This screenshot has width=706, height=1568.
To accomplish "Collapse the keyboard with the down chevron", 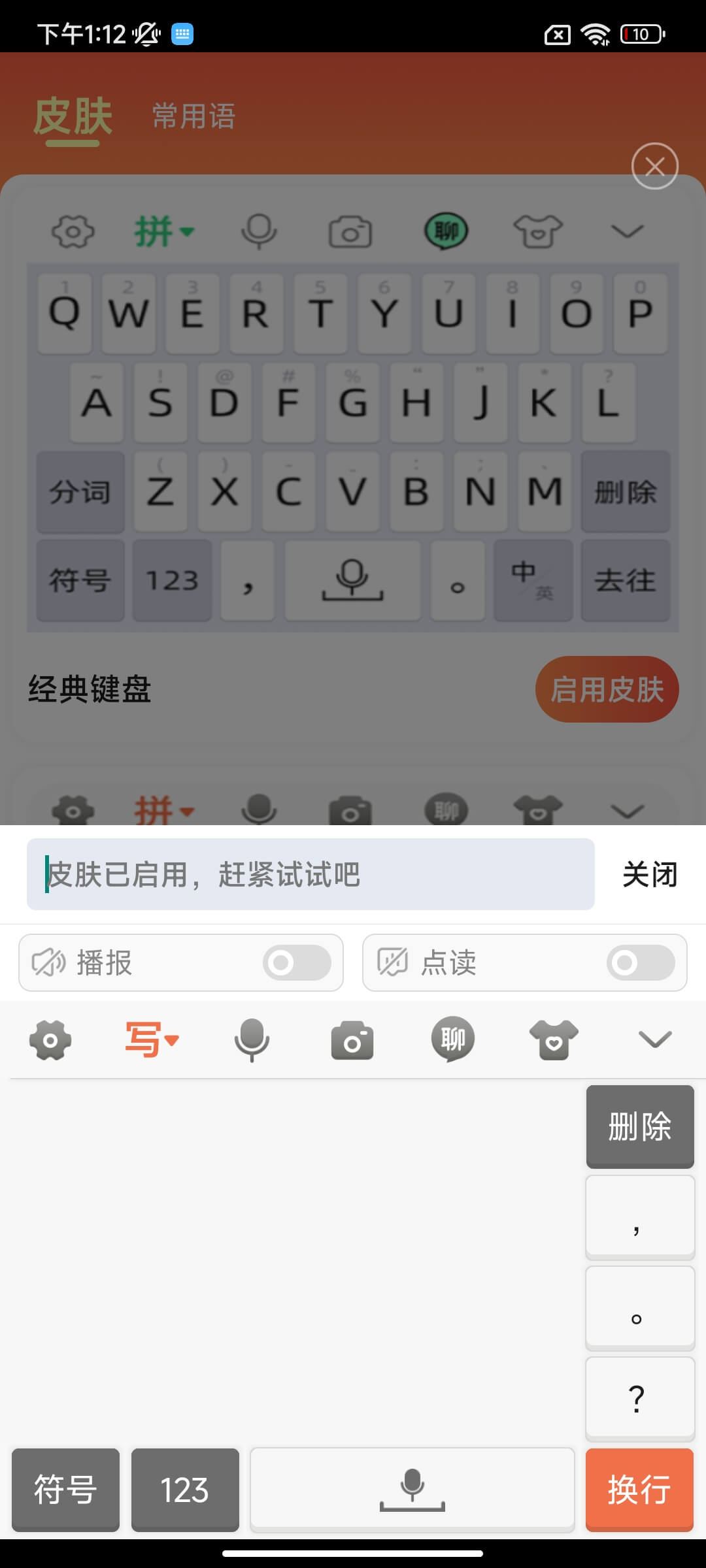I will (x=654, y=1039).
